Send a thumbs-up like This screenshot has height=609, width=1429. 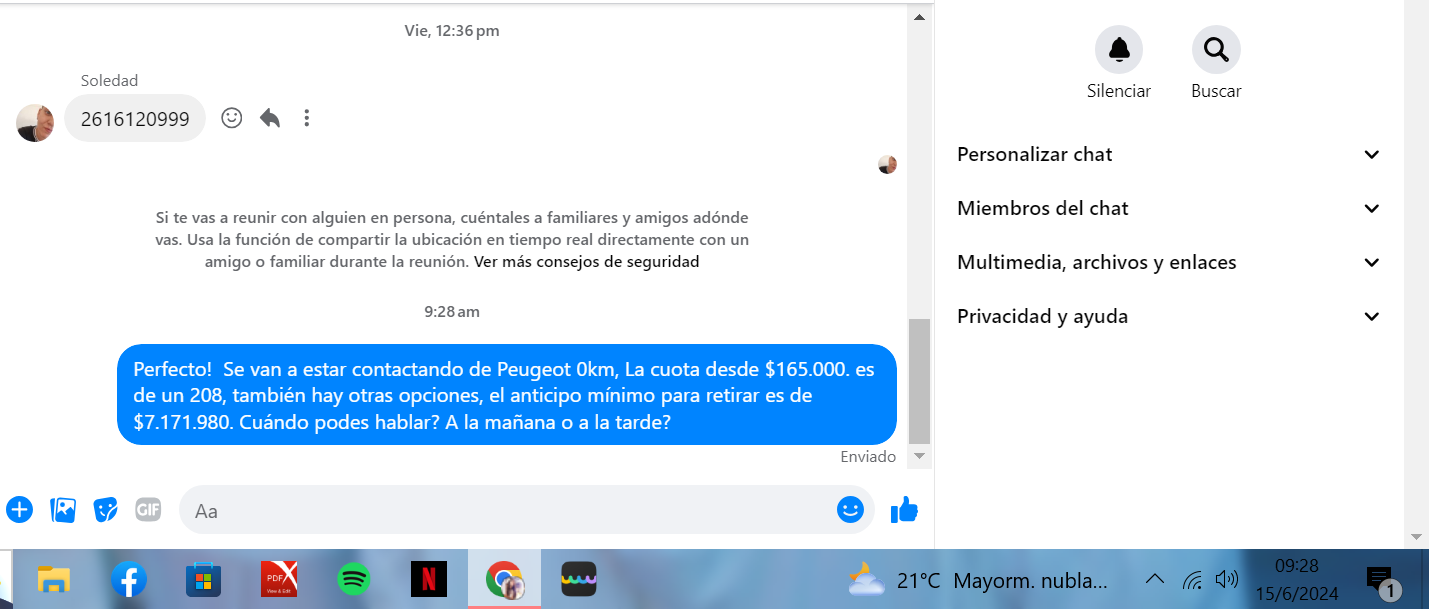point(904,510)
